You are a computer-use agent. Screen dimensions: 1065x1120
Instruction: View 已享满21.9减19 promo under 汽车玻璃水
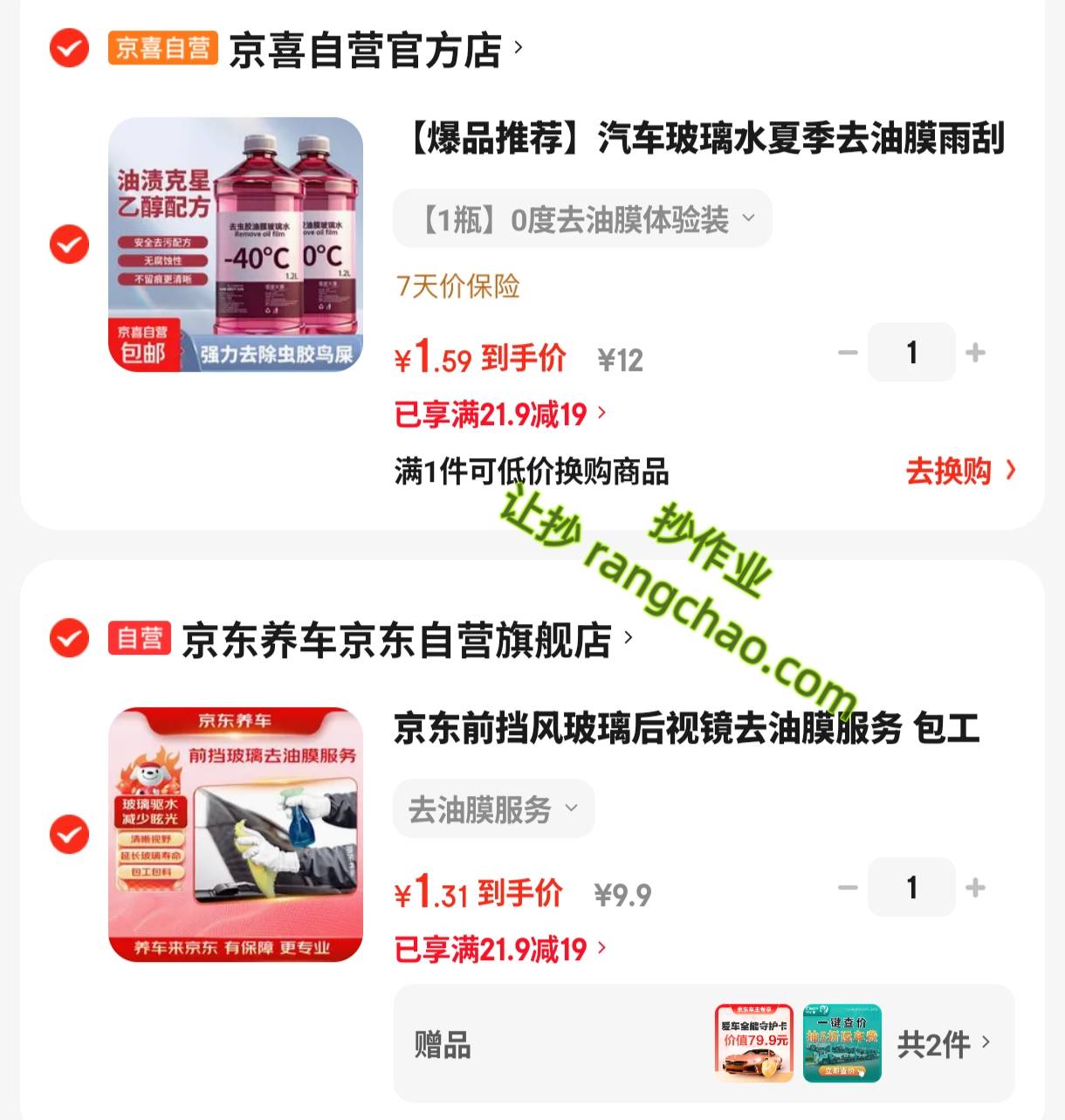pyautogui.click(x=499, y=414)
